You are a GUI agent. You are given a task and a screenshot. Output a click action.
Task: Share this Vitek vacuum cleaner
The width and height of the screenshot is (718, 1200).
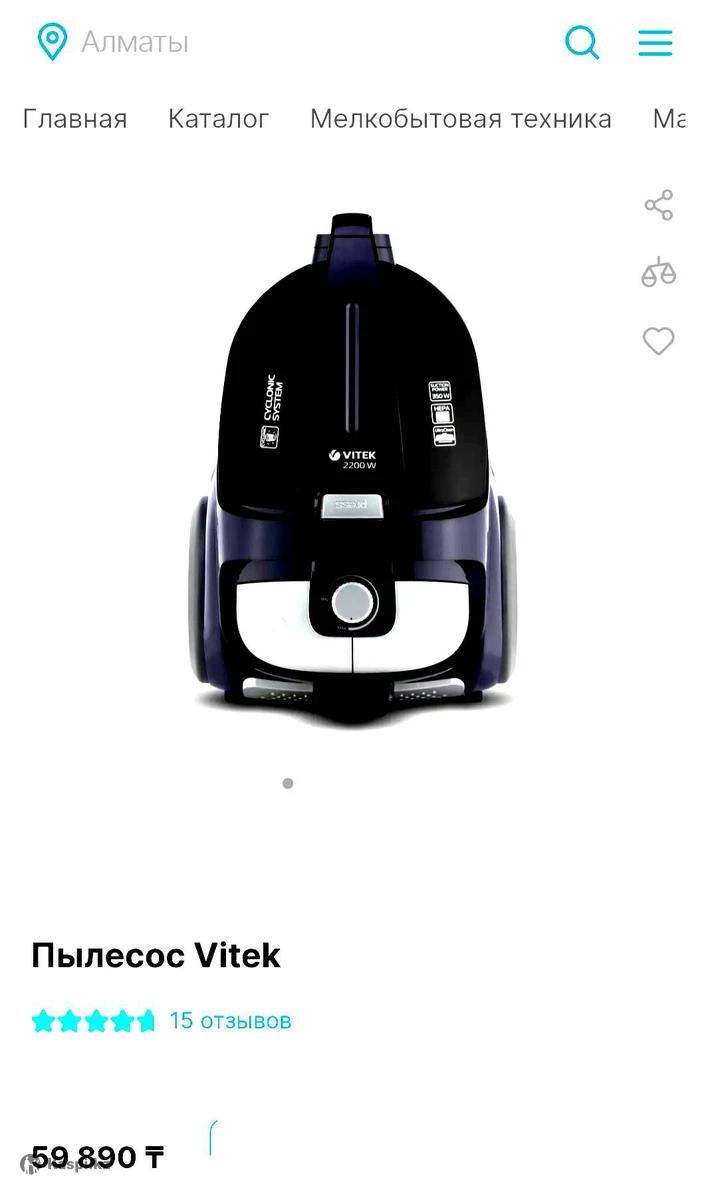[658, 205]
